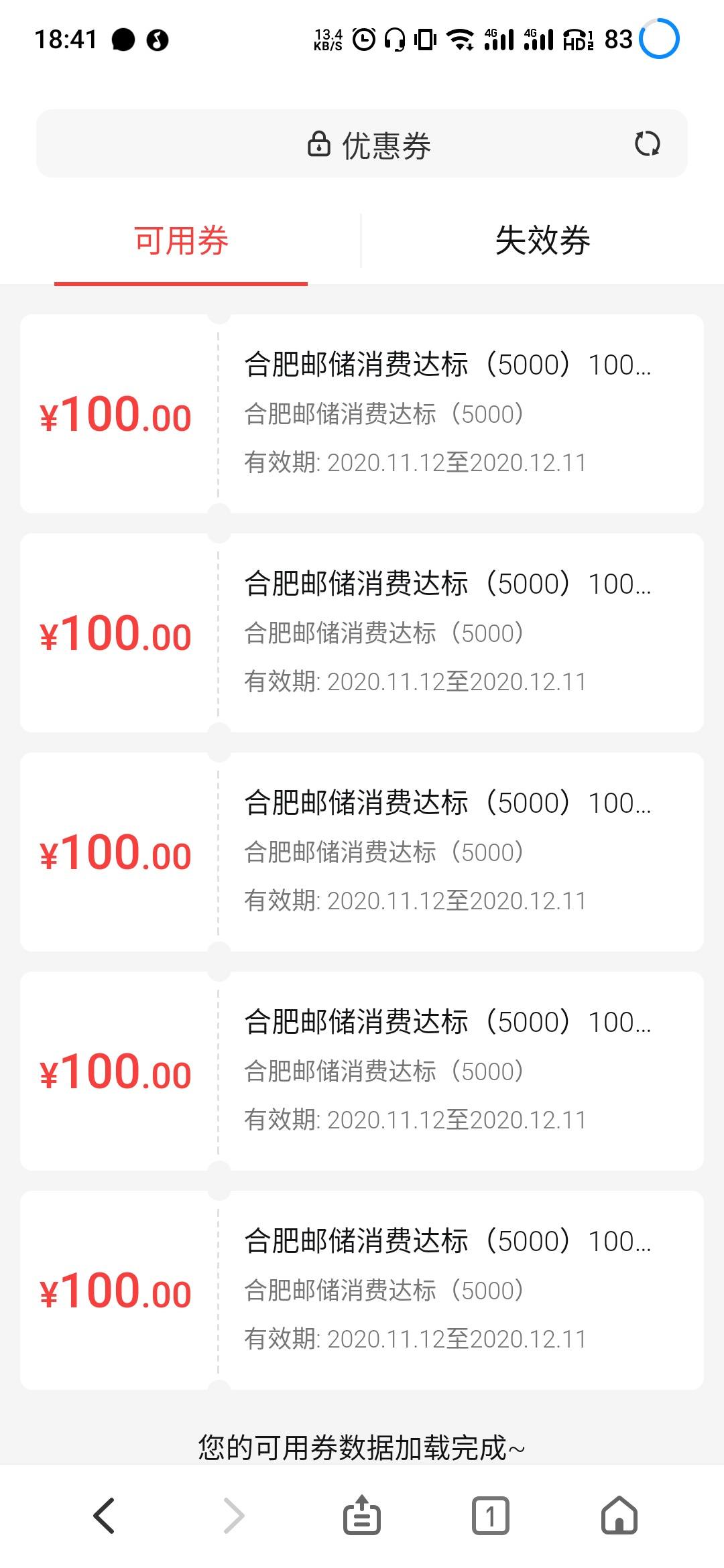The height and width of the screenshot is (1568, 724).
Task: Open the 优惠券 address bar
Action: tap(362, 143)
